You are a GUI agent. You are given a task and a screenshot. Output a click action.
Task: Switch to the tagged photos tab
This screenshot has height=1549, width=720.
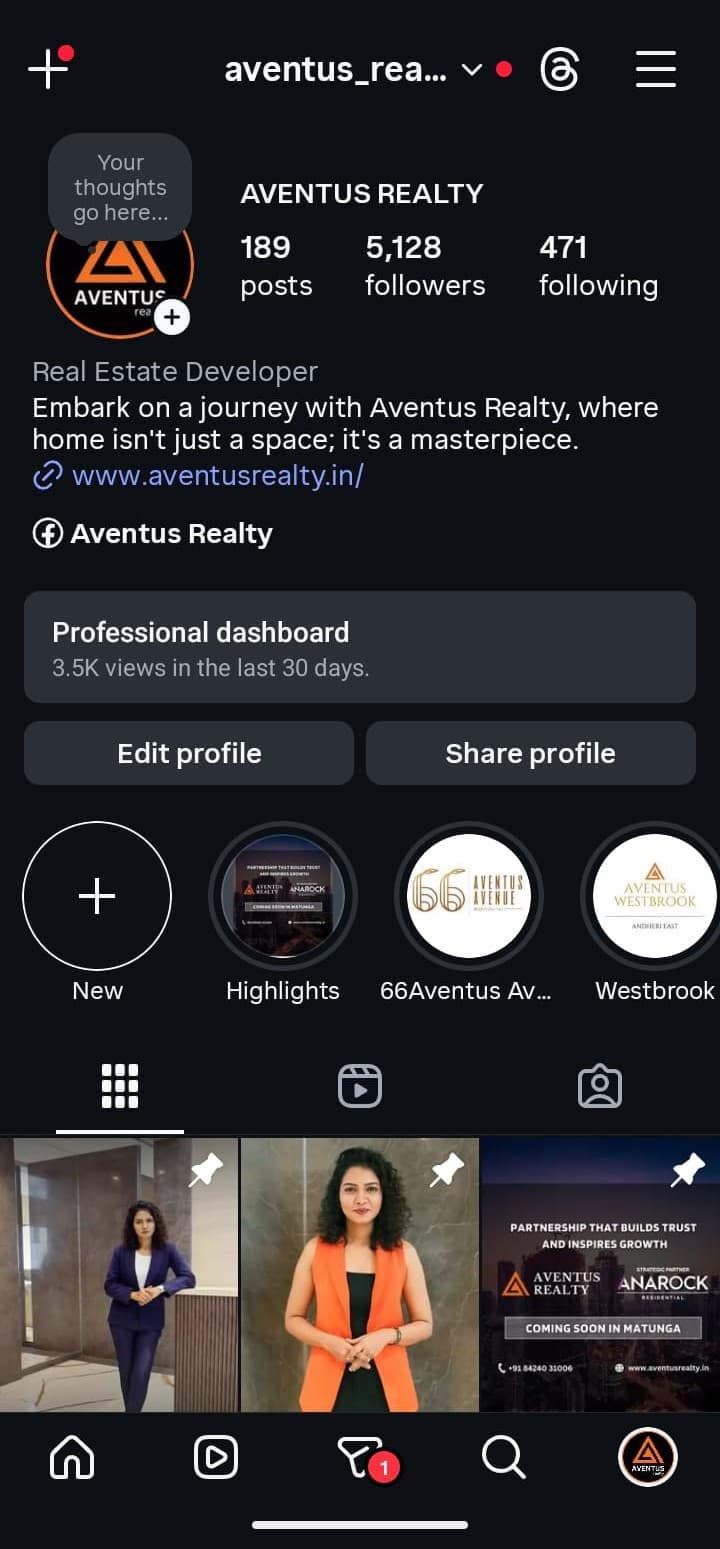(599, 1086)
